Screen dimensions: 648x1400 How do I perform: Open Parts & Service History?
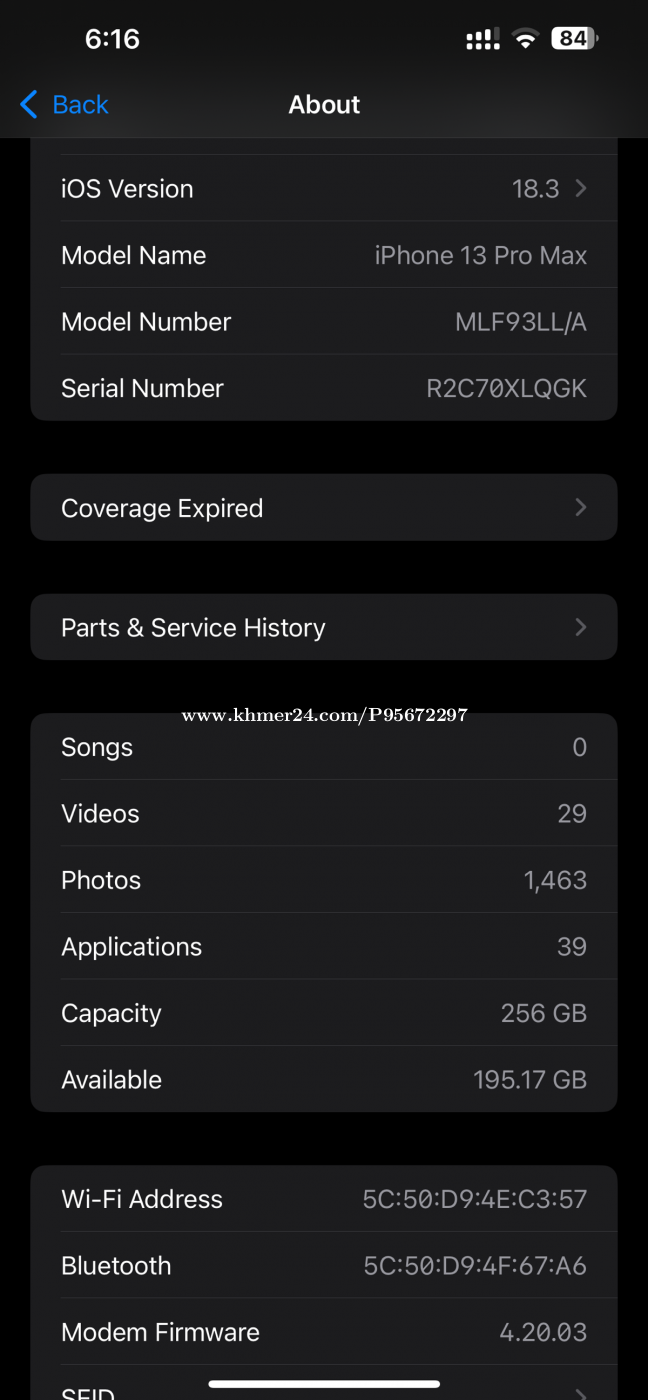coord(324,627)
